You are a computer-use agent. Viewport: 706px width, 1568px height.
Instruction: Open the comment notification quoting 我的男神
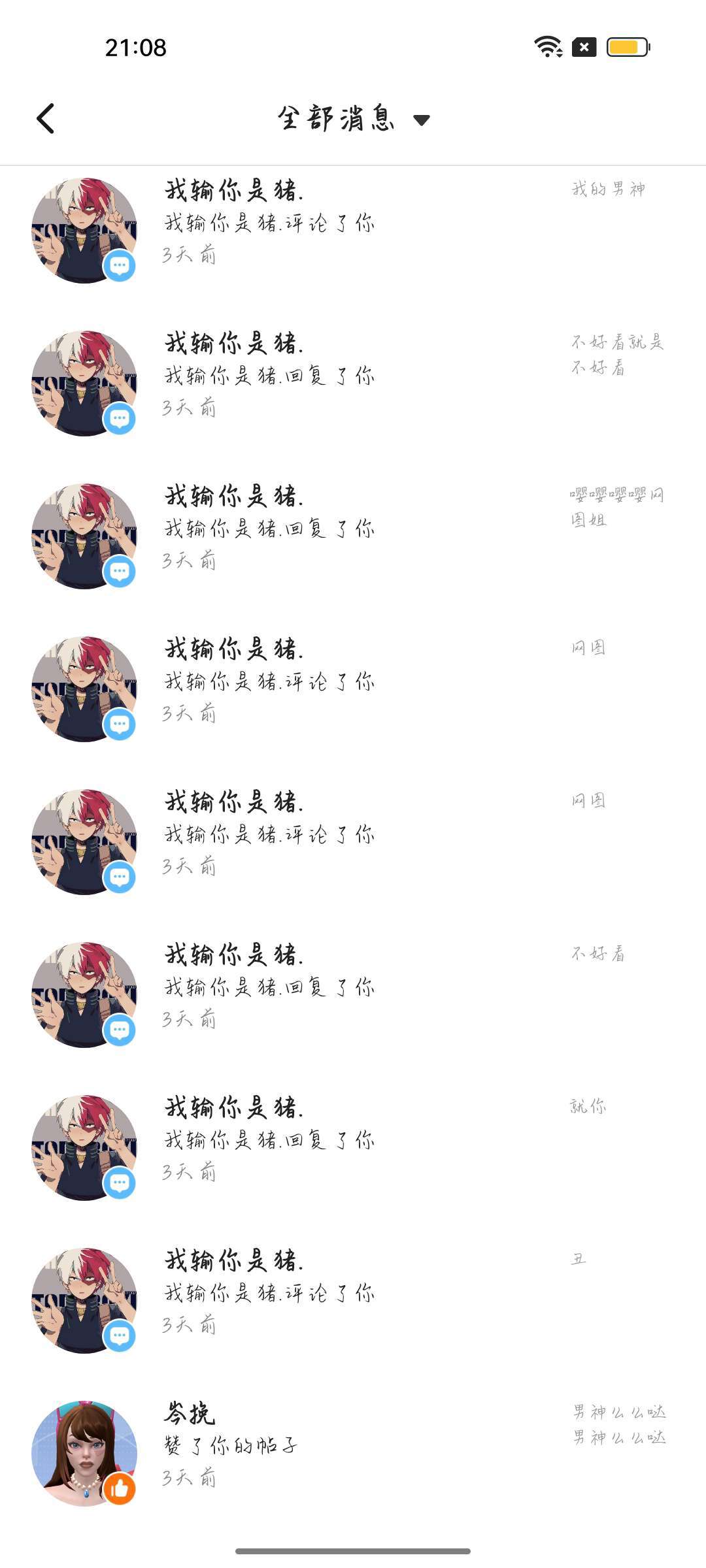pos(353,231)
